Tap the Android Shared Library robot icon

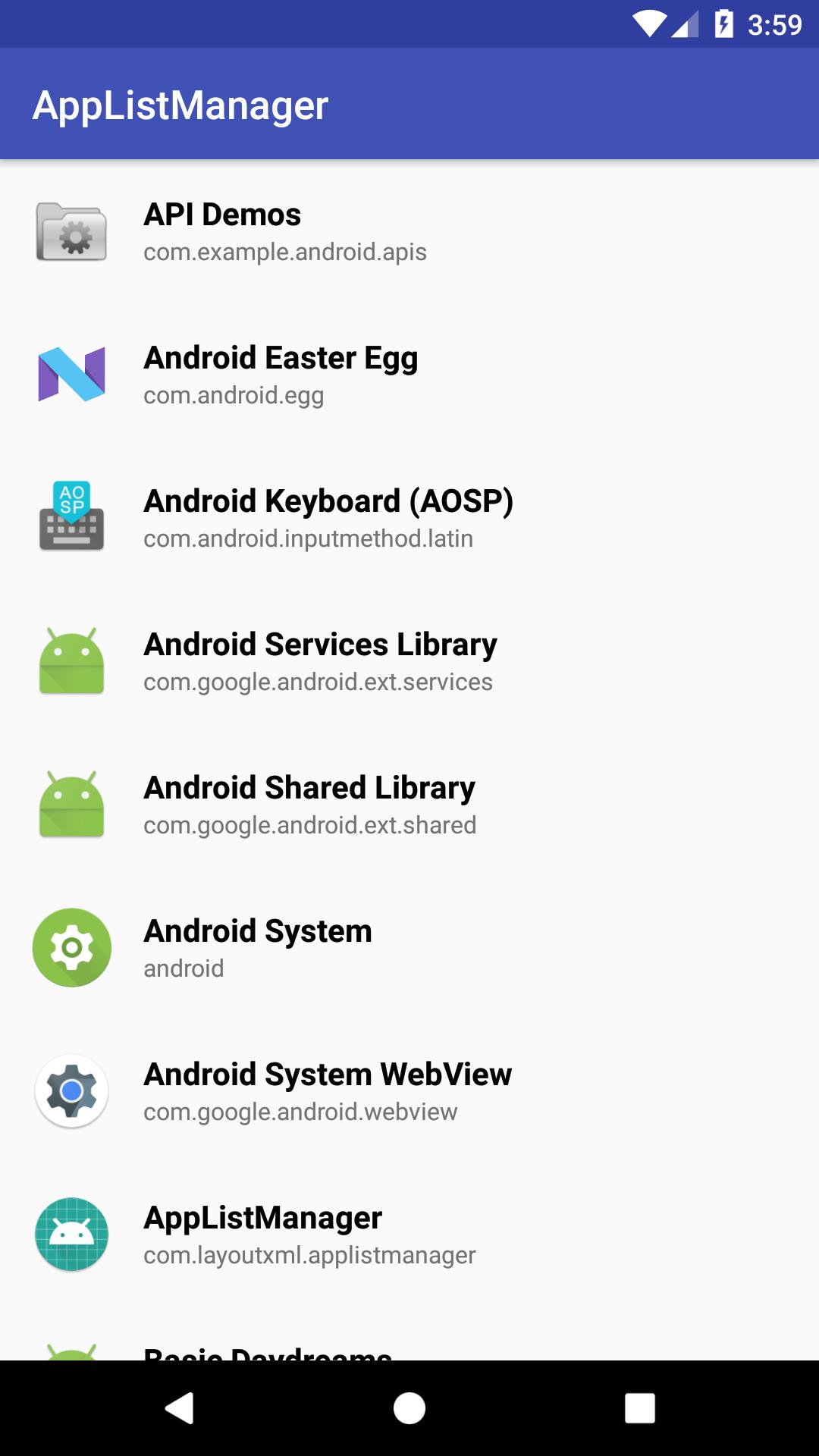click(71, 805)
